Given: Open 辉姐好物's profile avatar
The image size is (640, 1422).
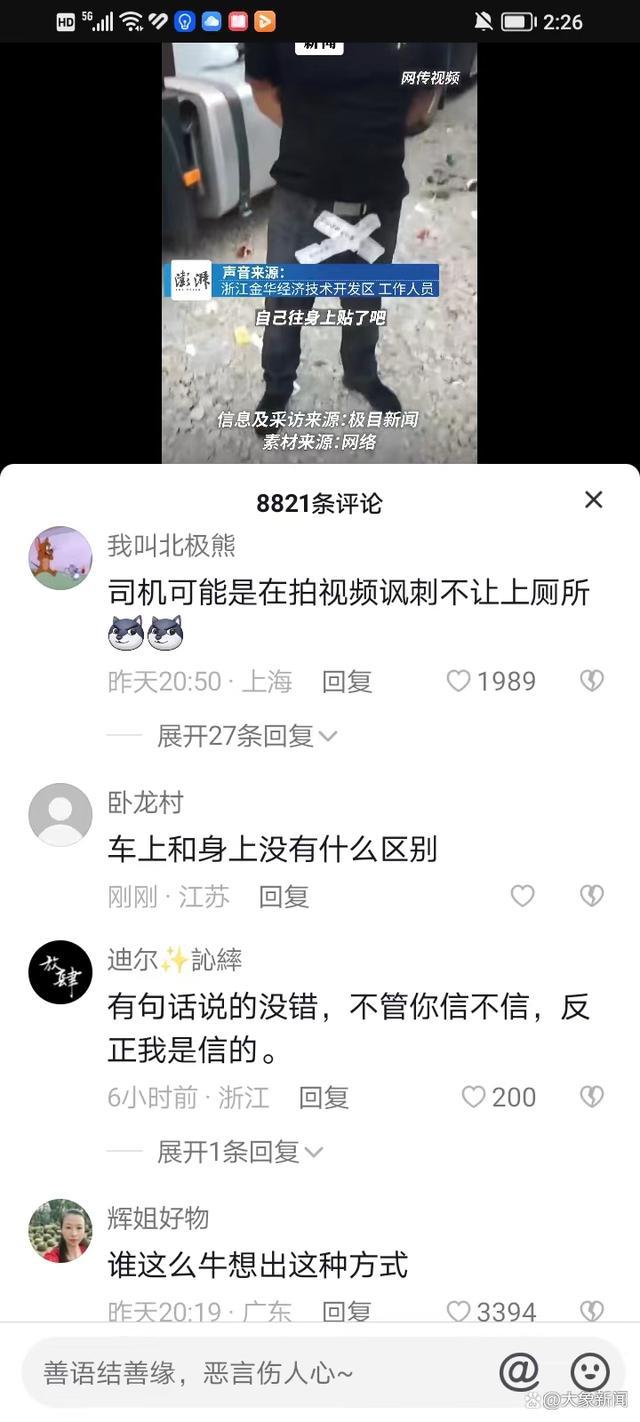Looking at the screenshot, I should coord(60,1231).
